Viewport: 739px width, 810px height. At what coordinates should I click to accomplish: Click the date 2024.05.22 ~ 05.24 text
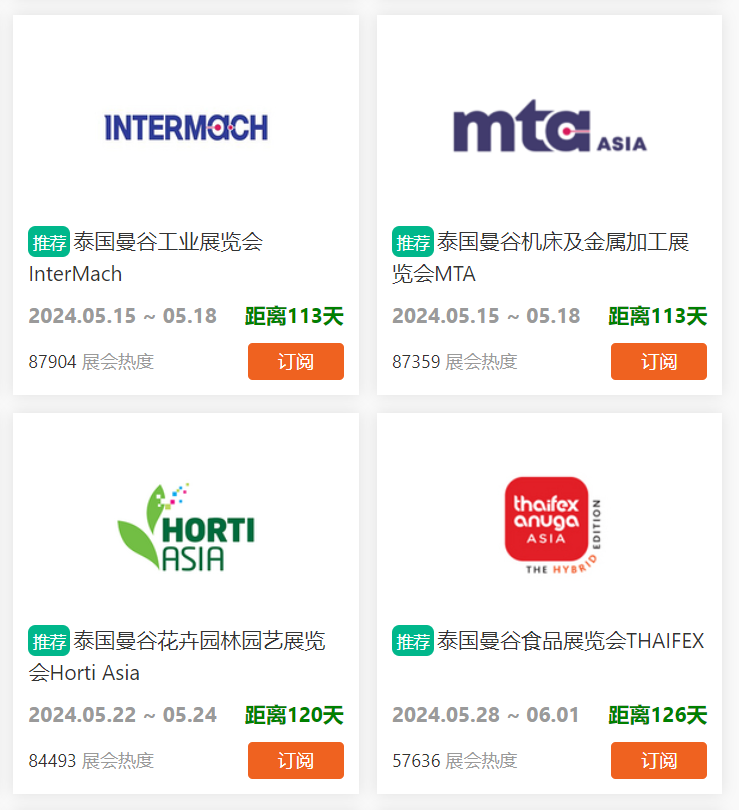tap(117, 715)
